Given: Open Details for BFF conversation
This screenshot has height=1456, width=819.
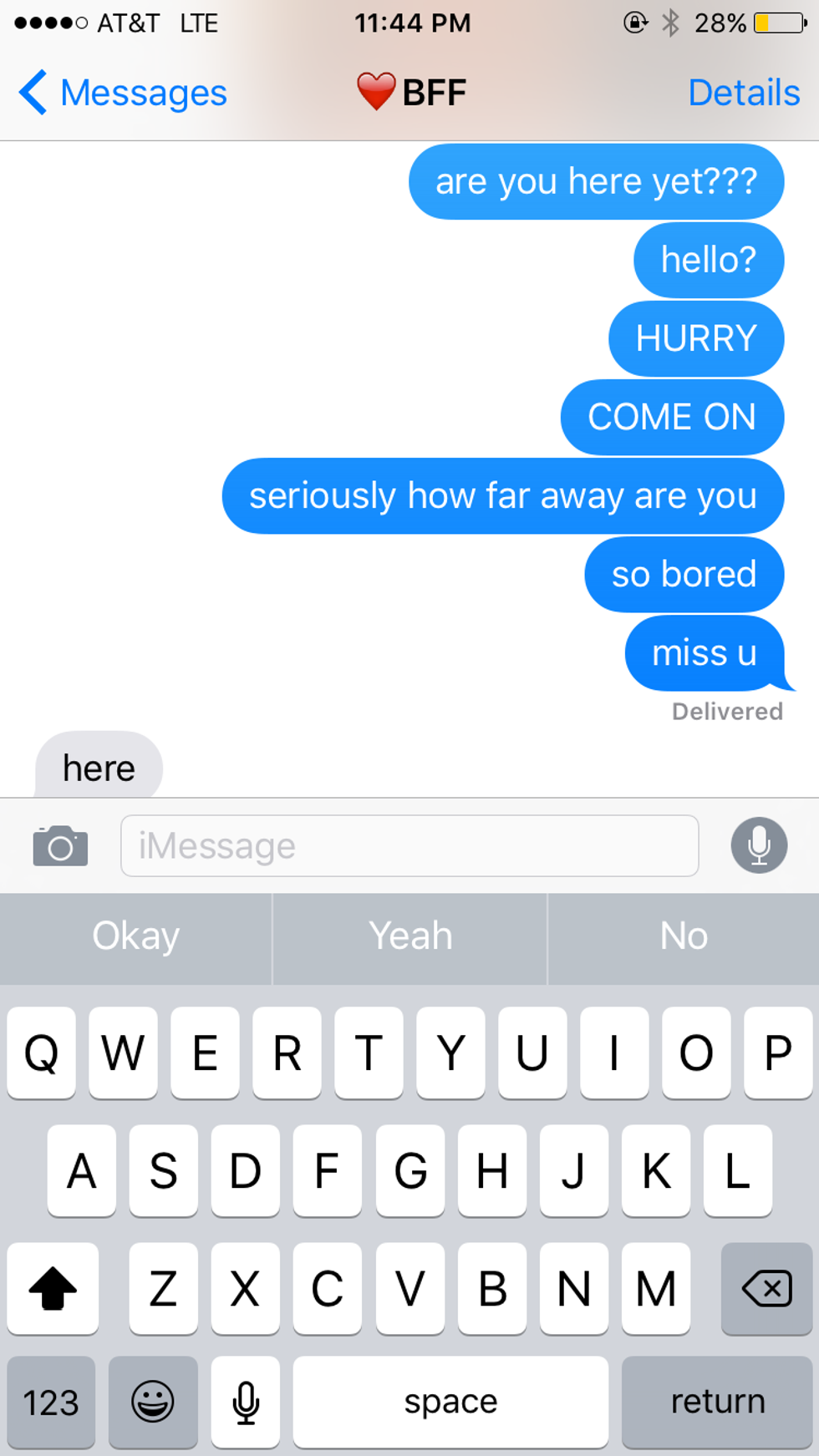Looking at the screenshot, I should pyautogui.click(x=743, y=93).
